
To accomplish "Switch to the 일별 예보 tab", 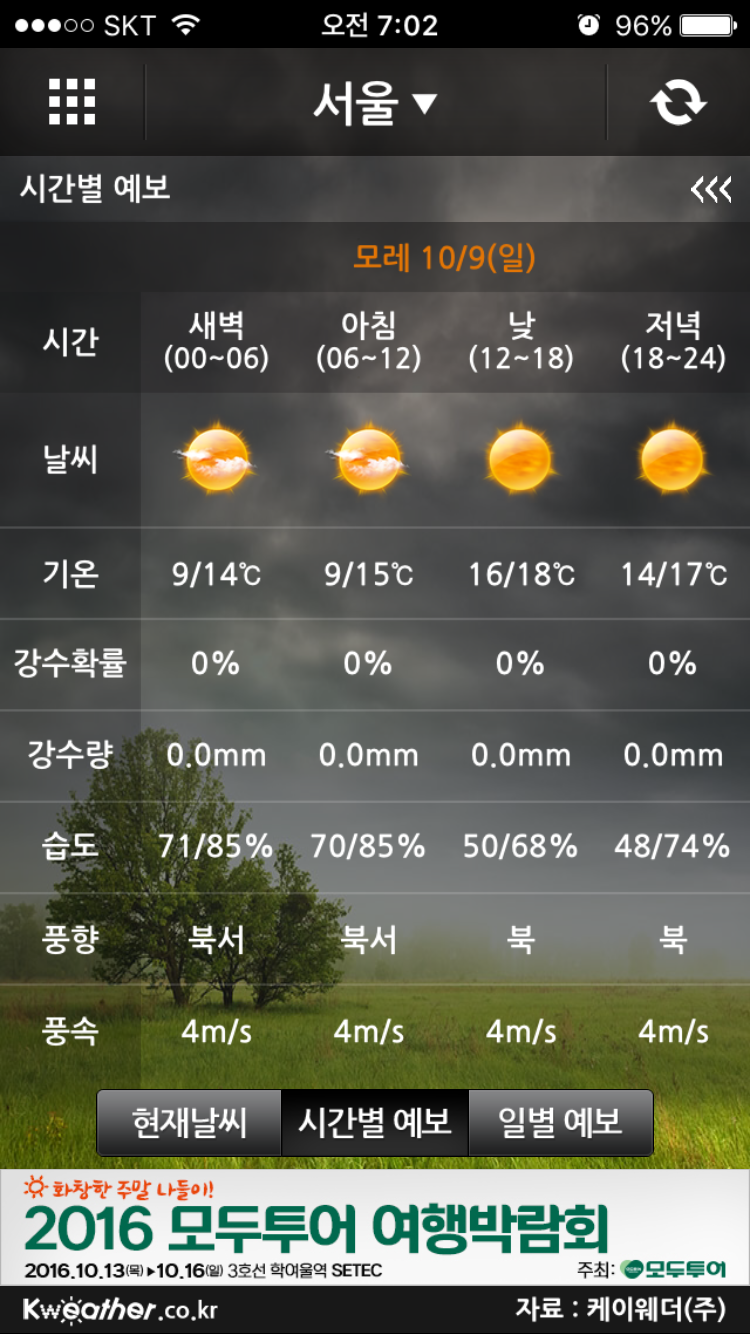I will (560, 1122).
